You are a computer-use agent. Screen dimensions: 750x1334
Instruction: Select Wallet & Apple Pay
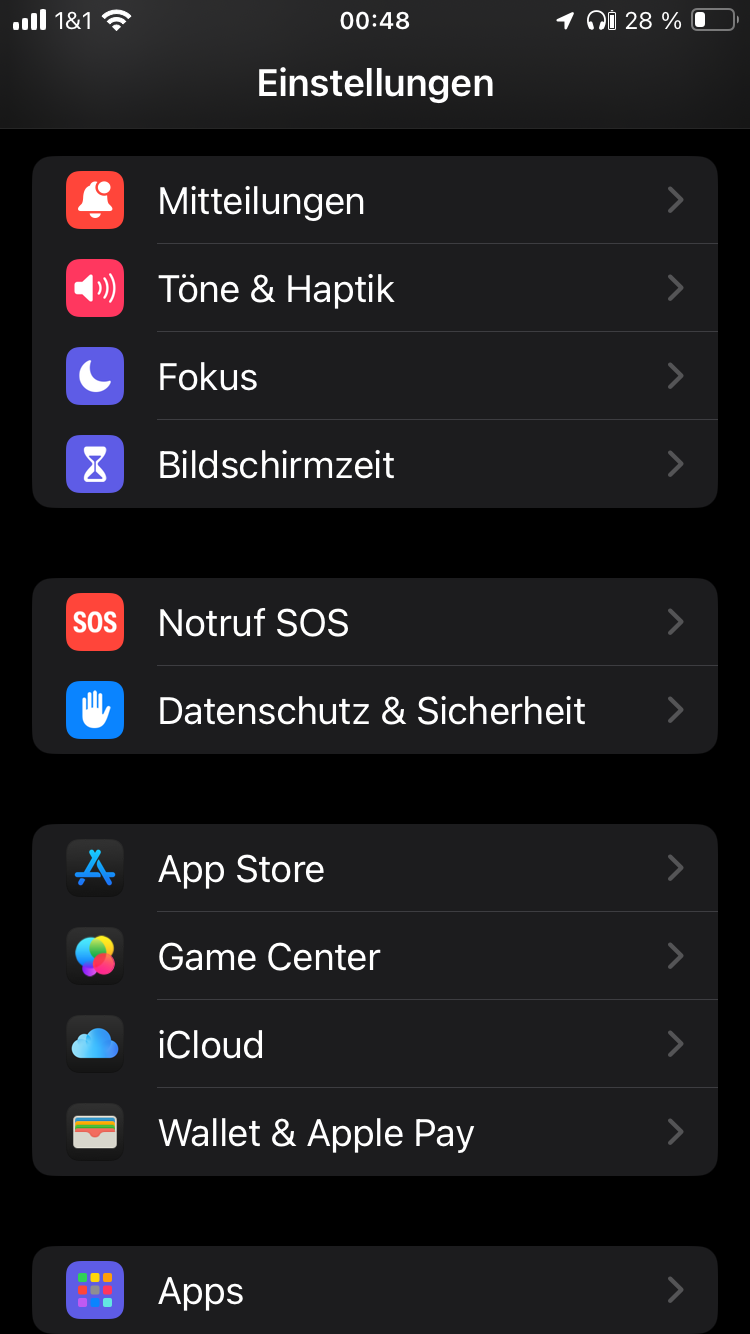[374, 1133]
